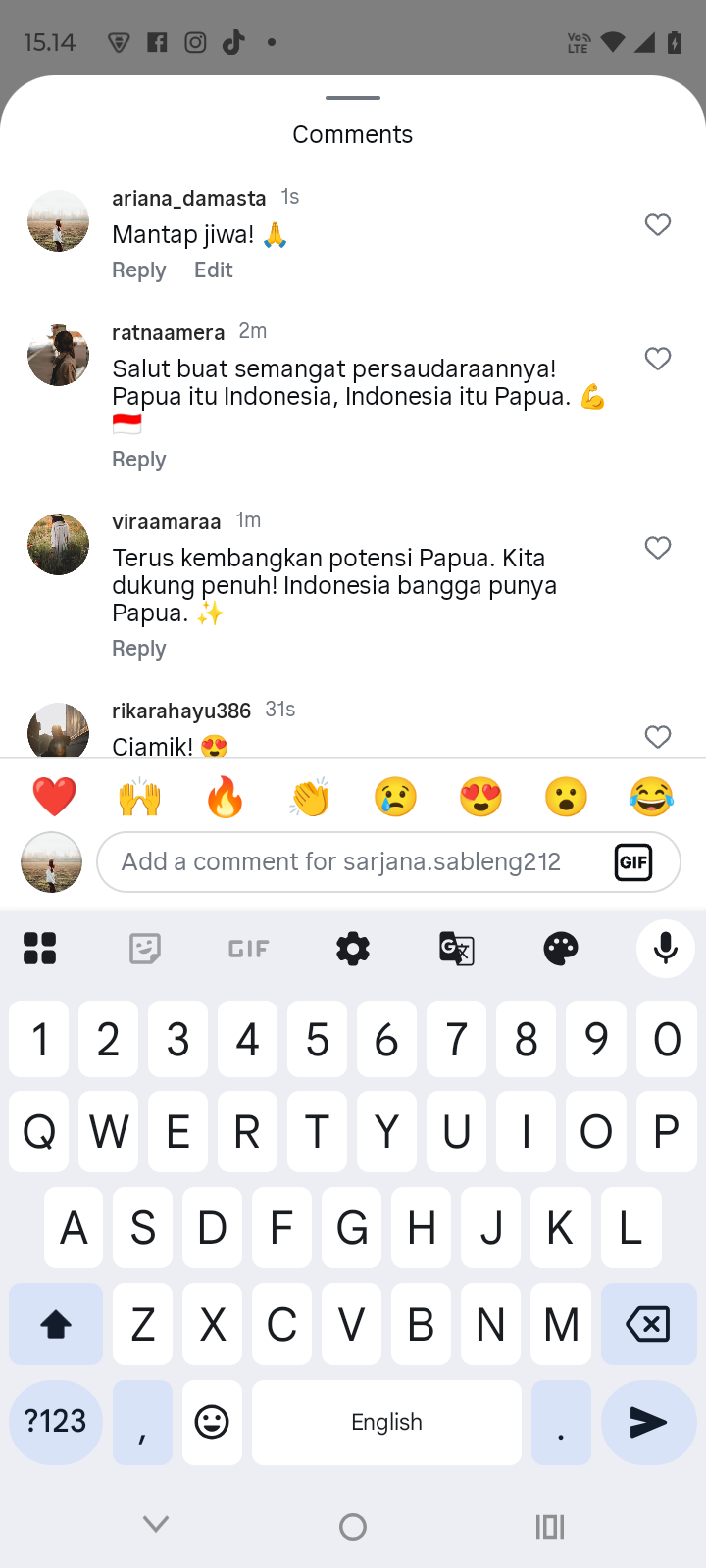
Task: Like viraamaraa's comment
Action: tap(658, 548)
